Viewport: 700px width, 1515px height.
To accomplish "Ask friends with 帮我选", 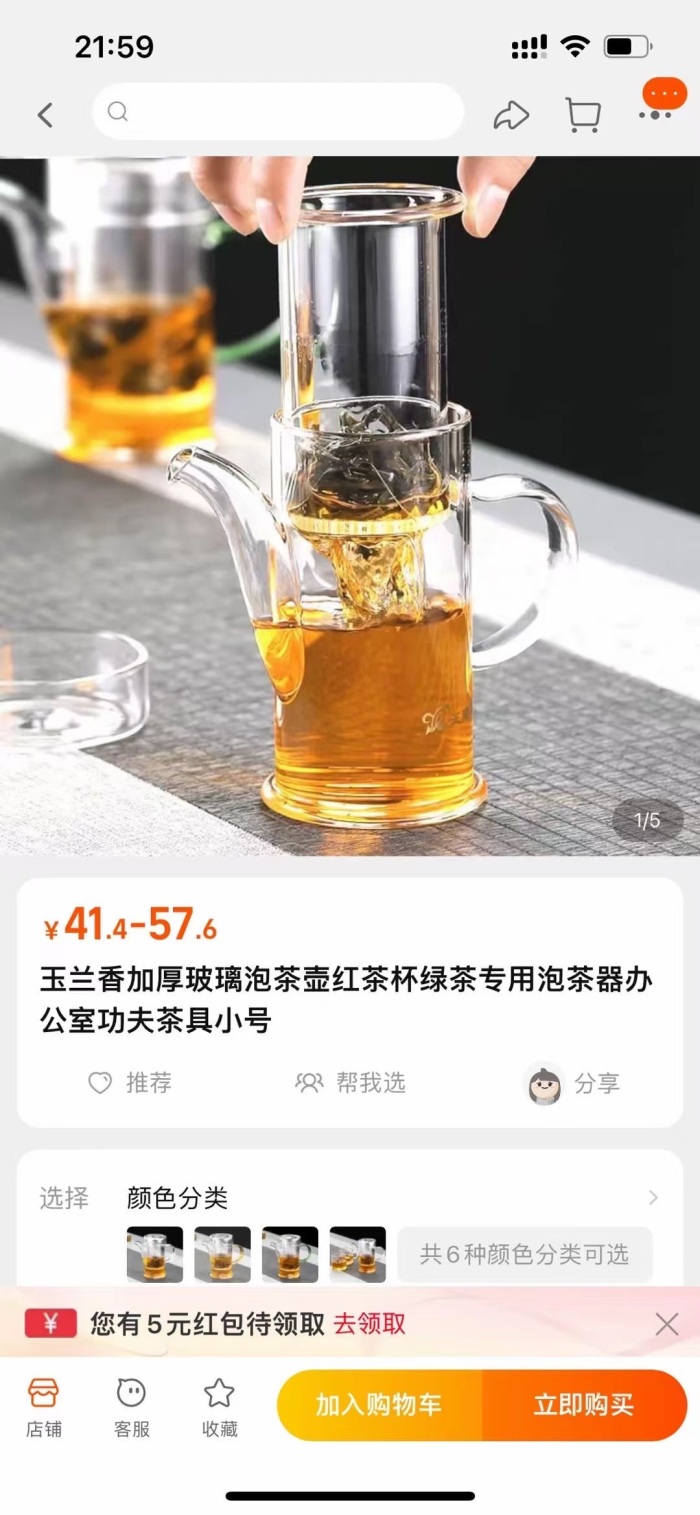I will (x=351, y=1082).
